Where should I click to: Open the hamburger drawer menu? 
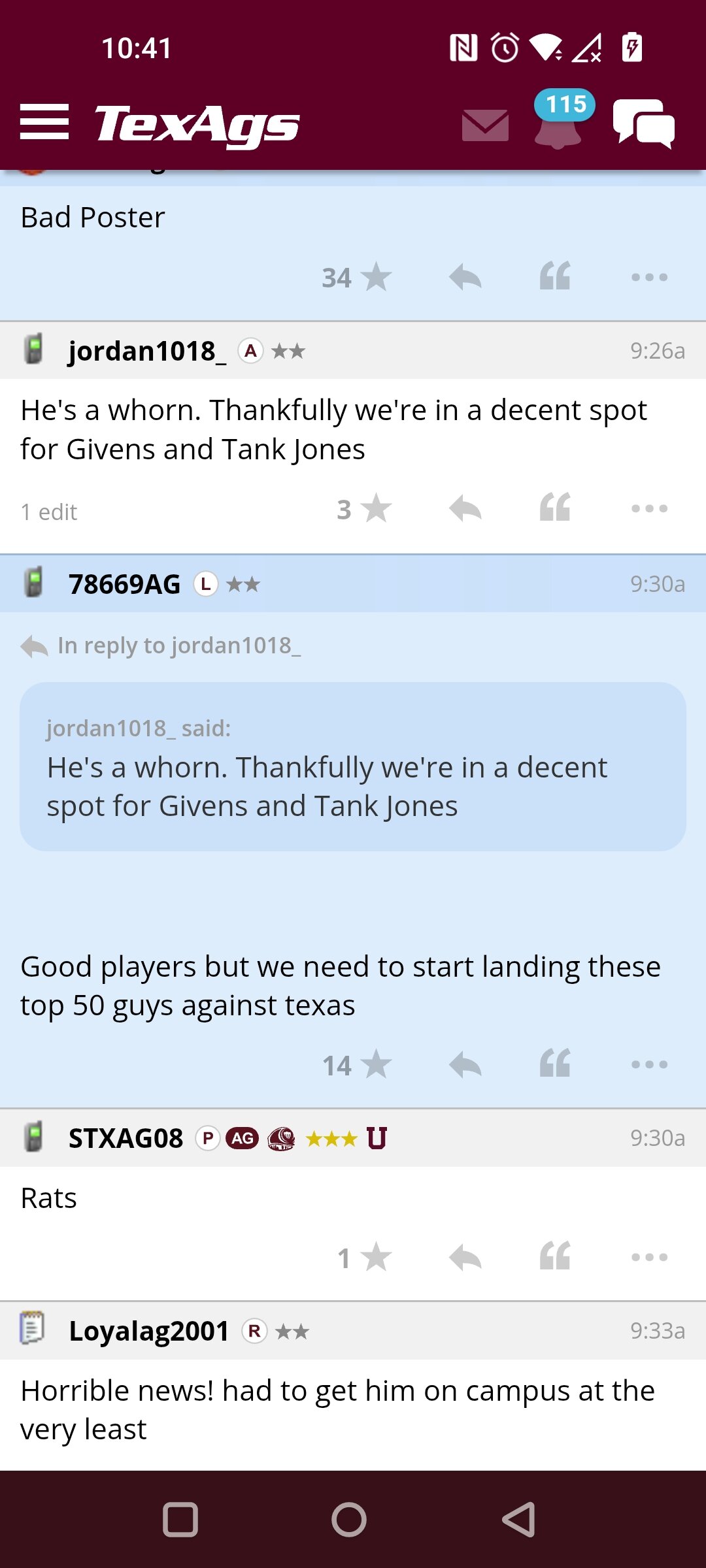(44, 122)
